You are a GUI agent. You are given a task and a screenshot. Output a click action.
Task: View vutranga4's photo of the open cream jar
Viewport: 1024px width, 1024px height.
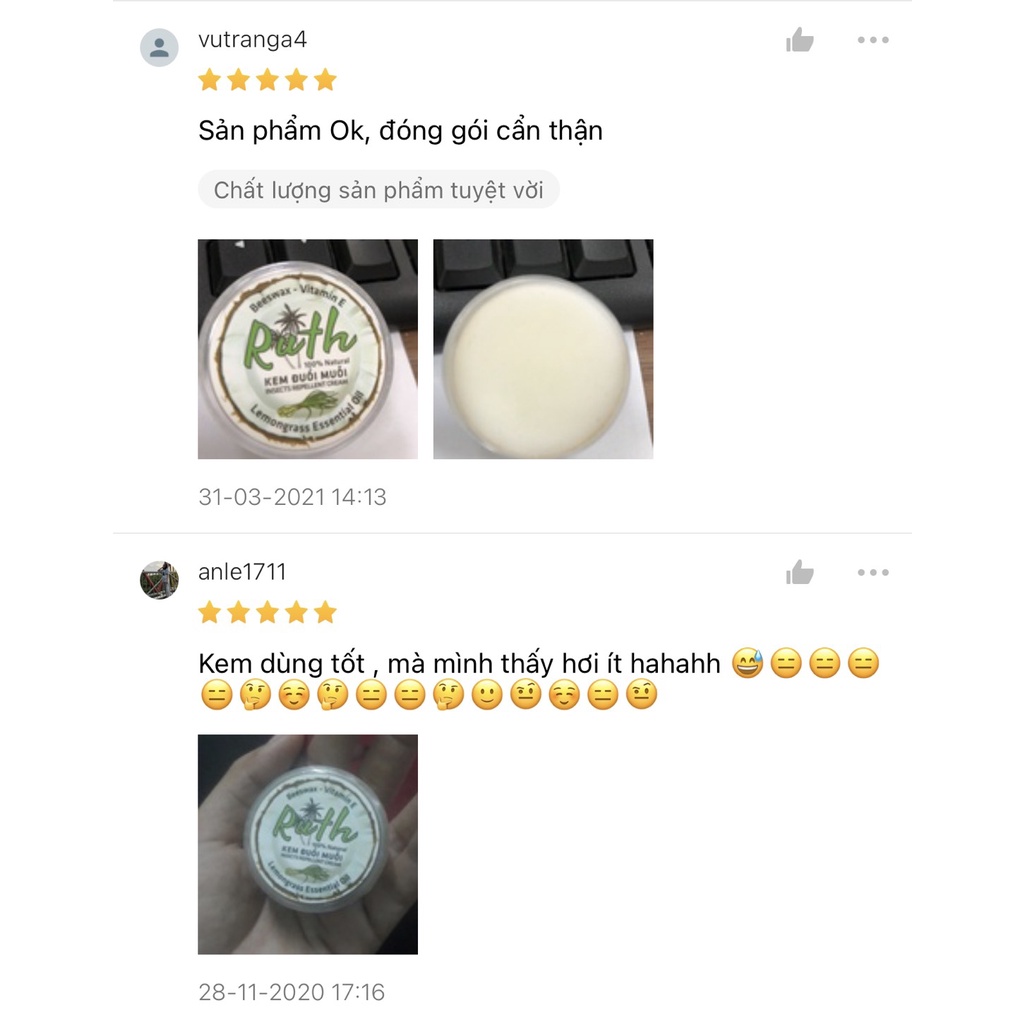pos(543,349)
